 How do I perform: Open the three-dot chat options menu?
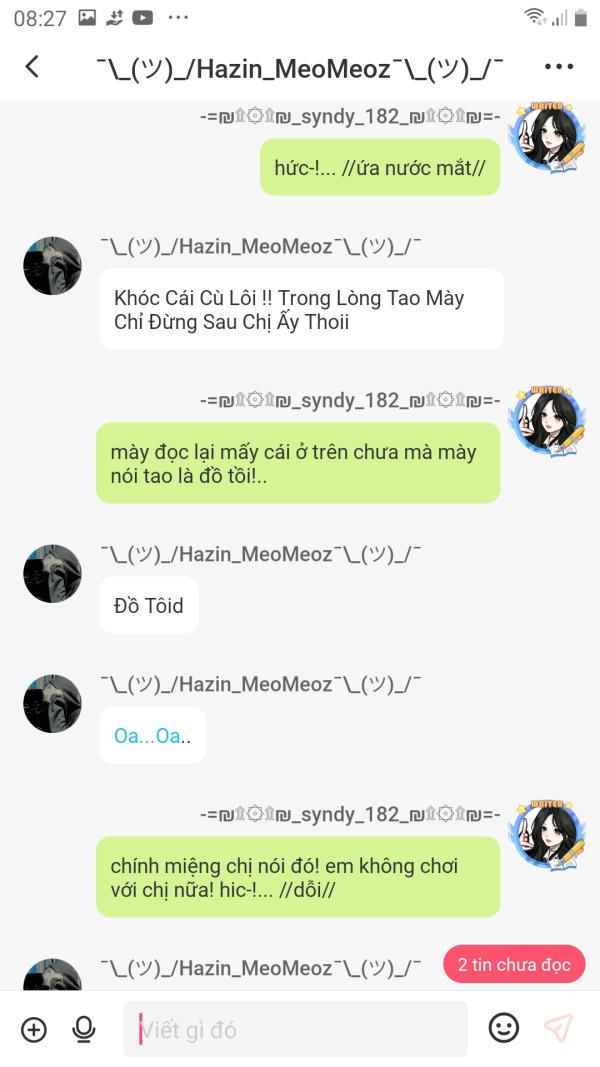click(x=559, y=67)
